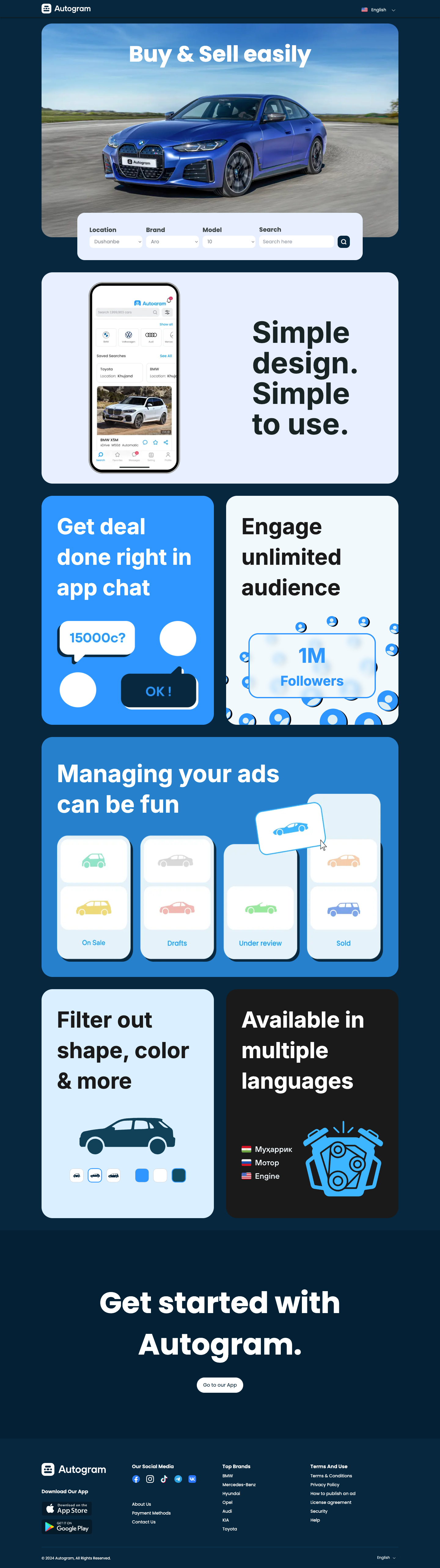The image size is (440, 1568).
Task: Open the Facebook social link
Action: coord(136,1479)
